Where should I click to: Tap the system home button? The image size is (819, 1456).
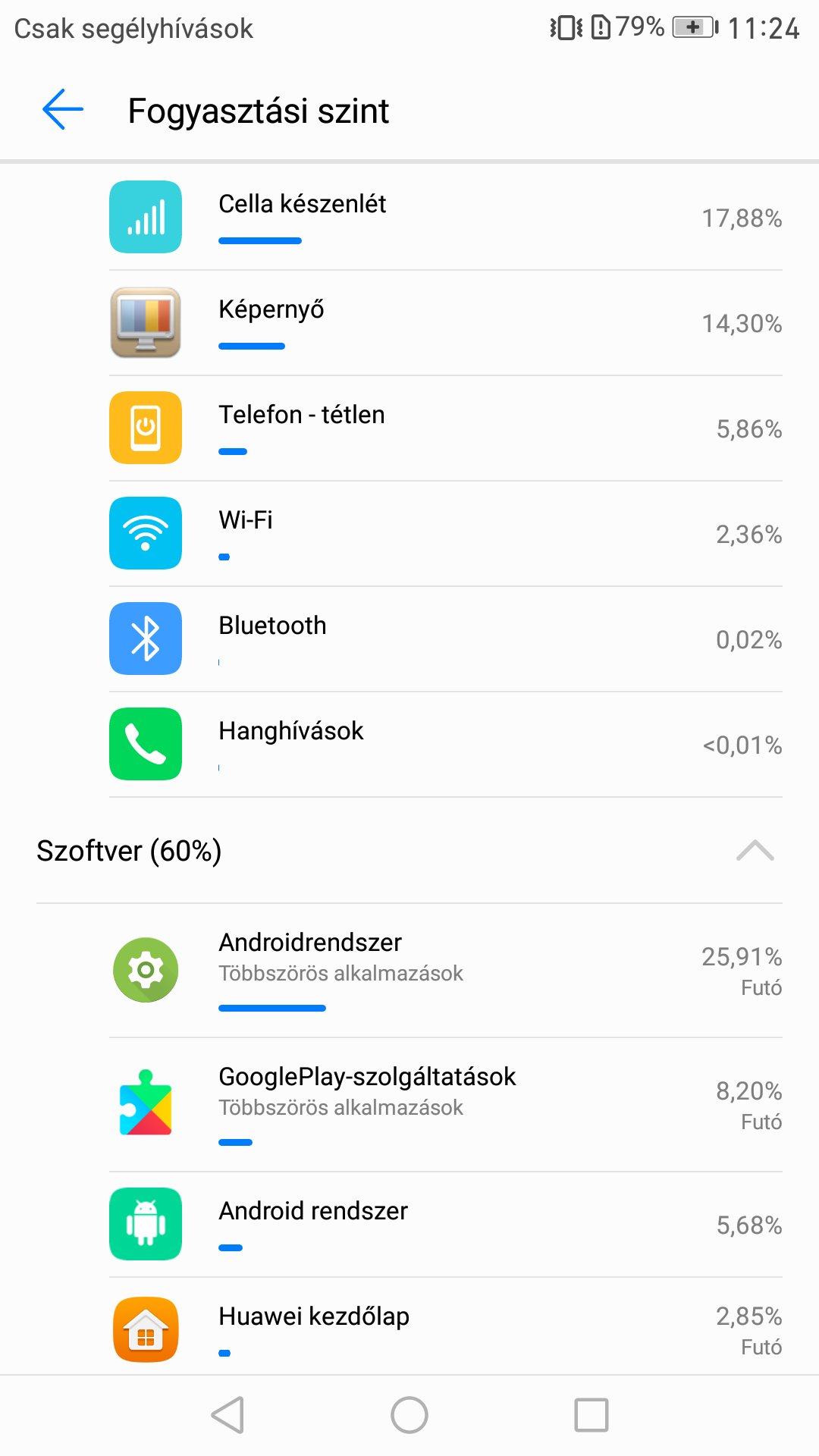pos(409,1415)
